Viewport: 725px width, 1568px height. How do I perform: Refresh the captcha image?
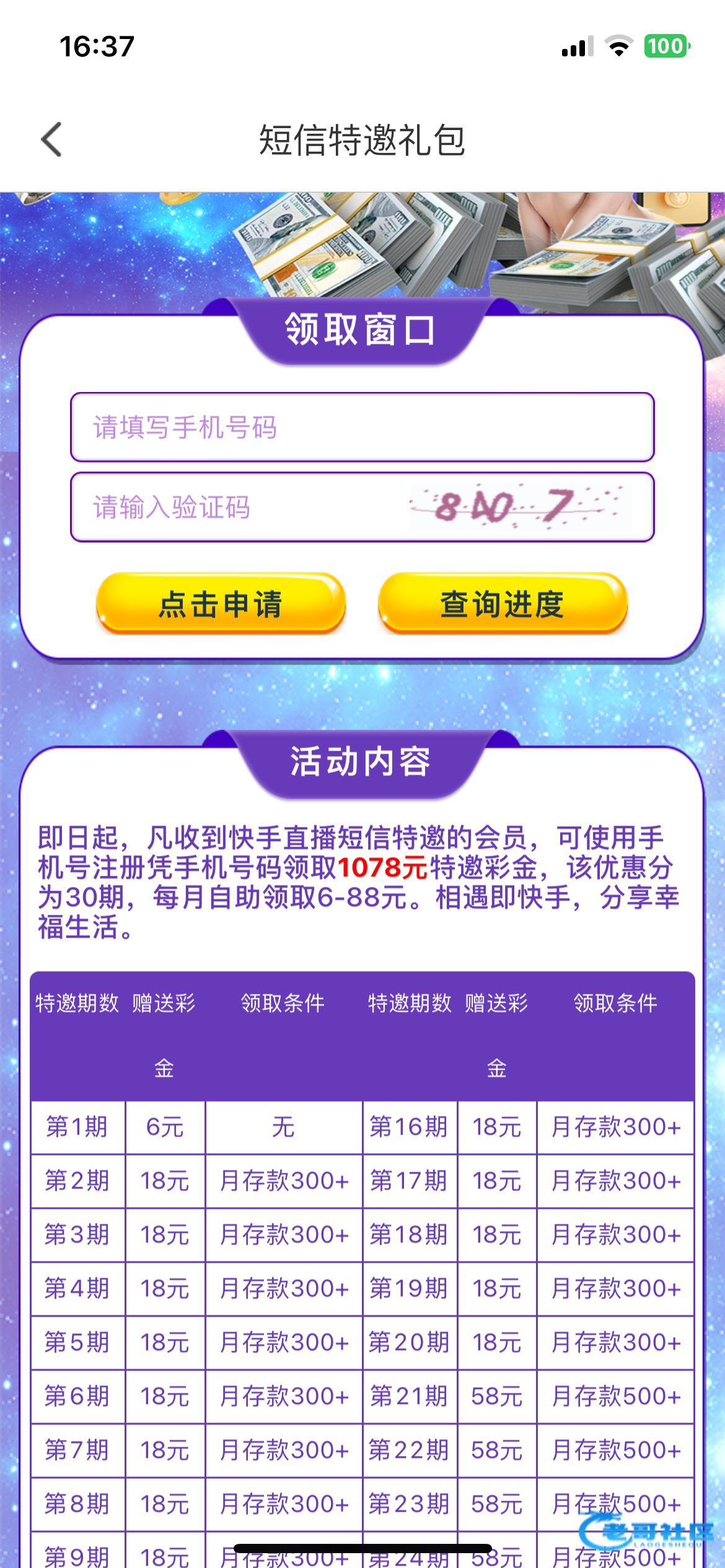521,507
